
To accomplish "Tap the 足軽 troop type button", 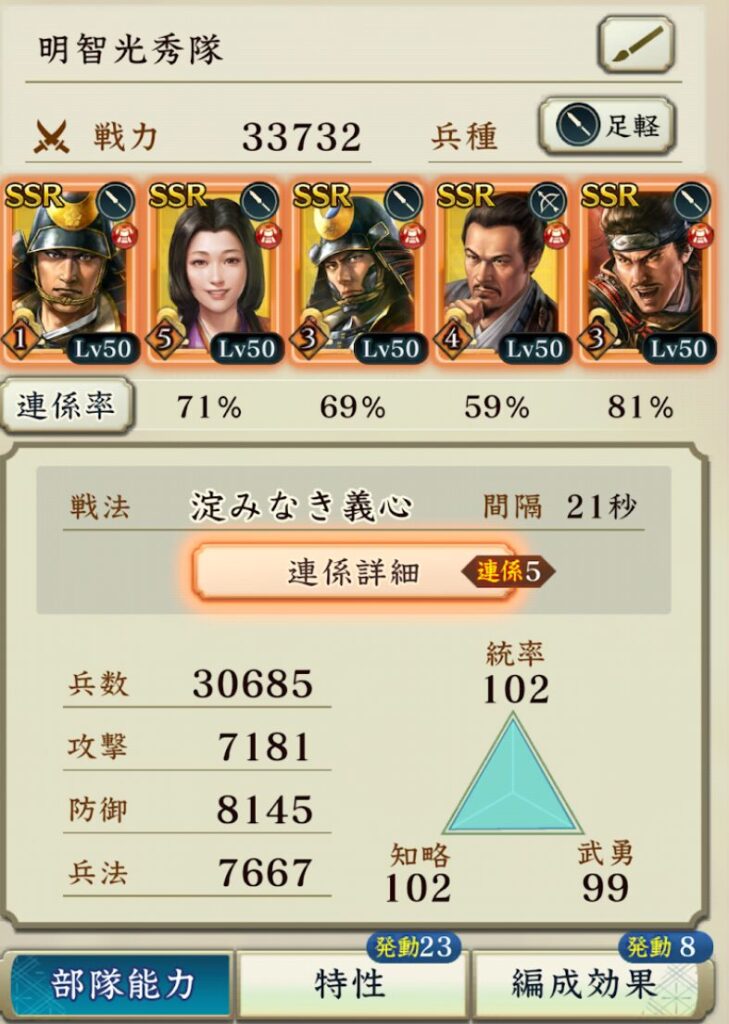I will click(x=607, y=127).
